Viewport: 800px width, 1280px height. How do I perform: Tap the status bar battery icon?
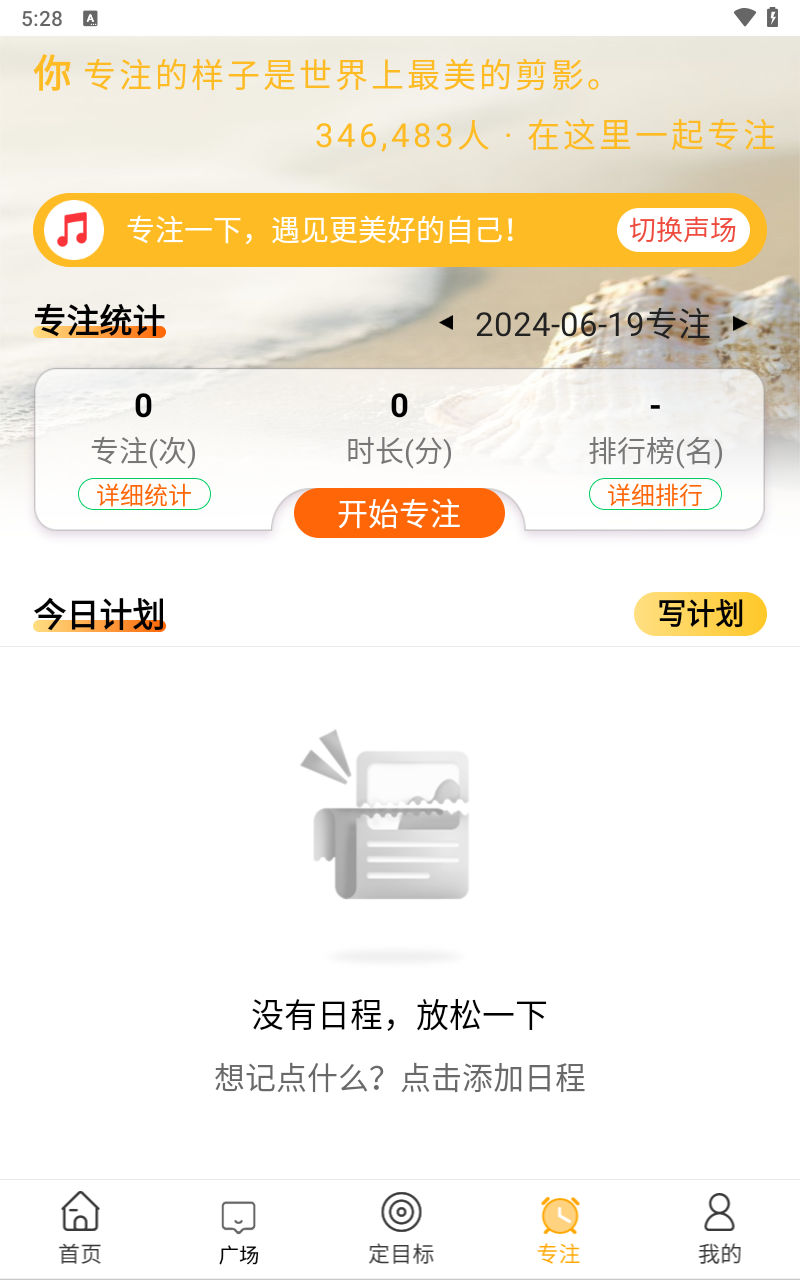(771, 16)
